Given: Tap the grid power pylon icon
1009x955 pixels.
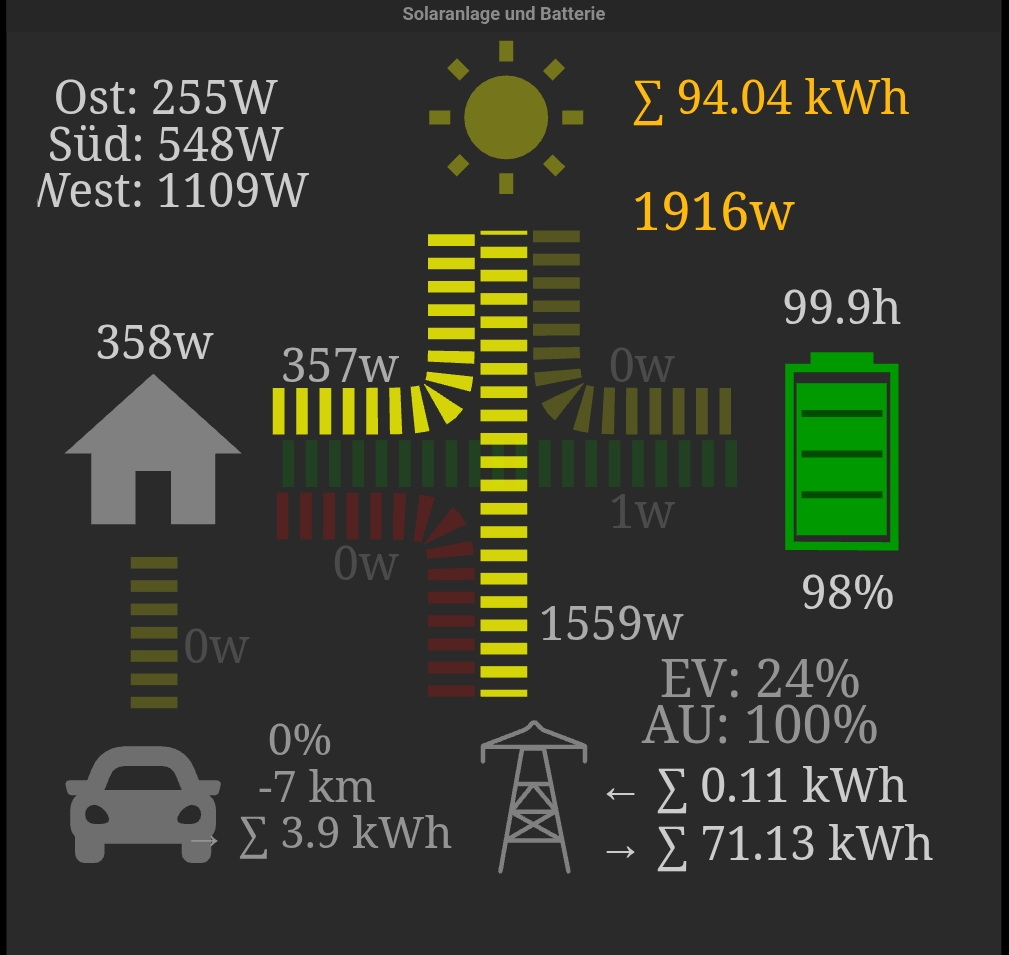Looking at the screenshot, I should tap(534, 797).
